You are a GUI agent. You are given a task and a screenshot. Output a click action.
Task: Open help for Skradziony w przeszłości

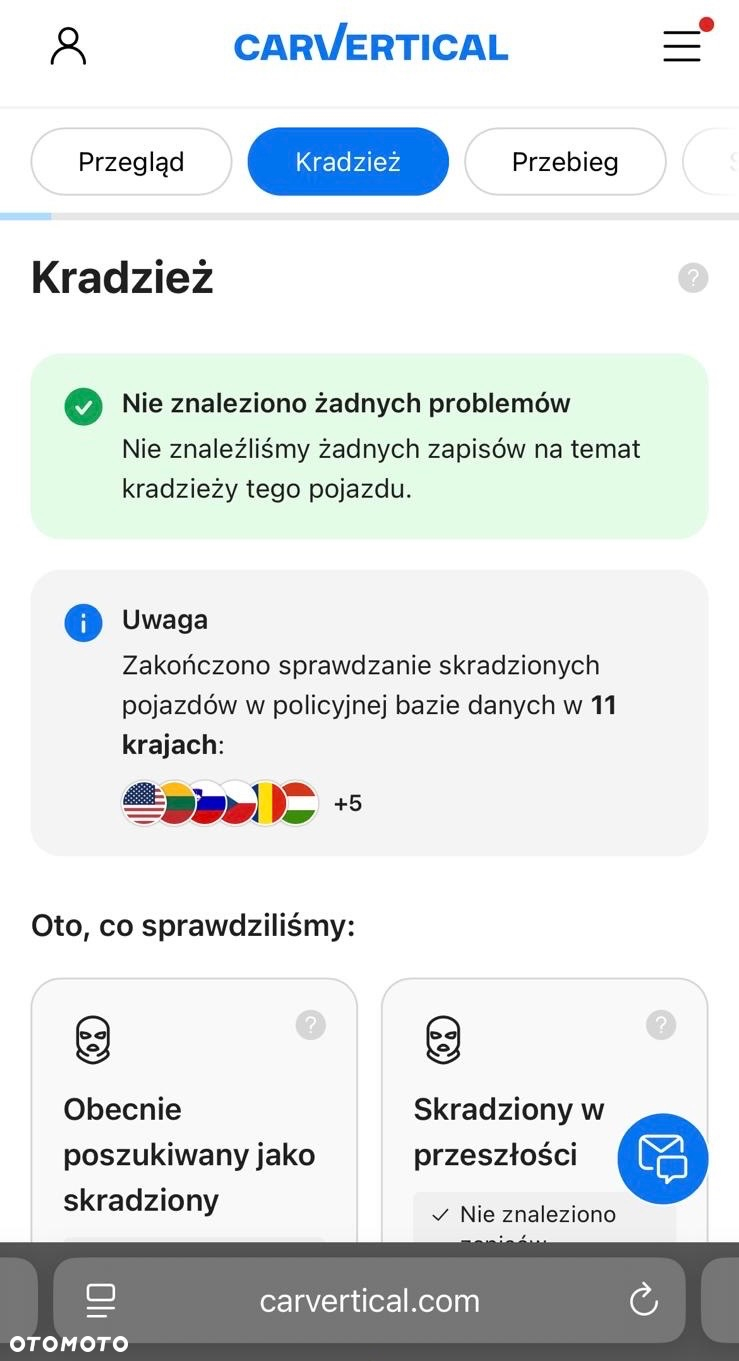[x=661, y=1025]
